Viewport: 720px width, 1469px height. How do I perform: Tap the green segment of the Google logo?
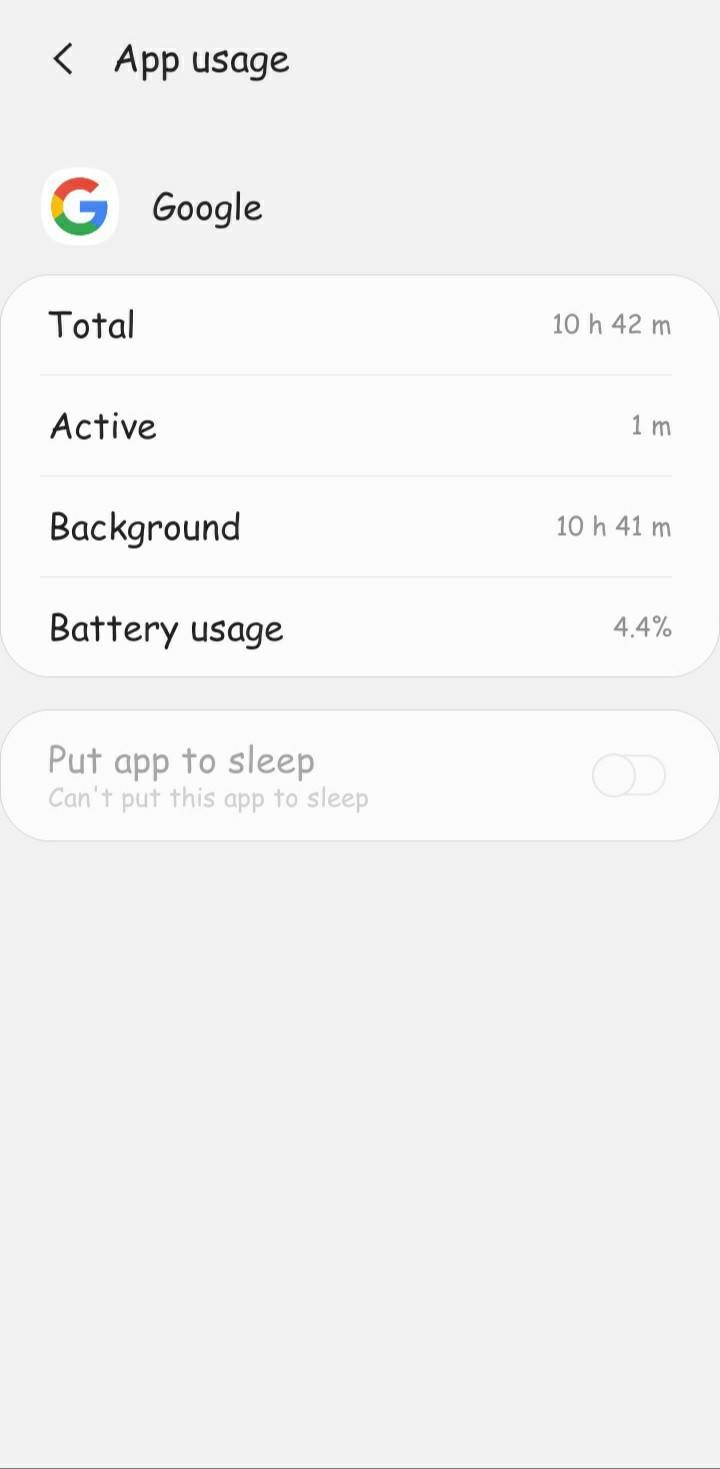pos(78,228)
